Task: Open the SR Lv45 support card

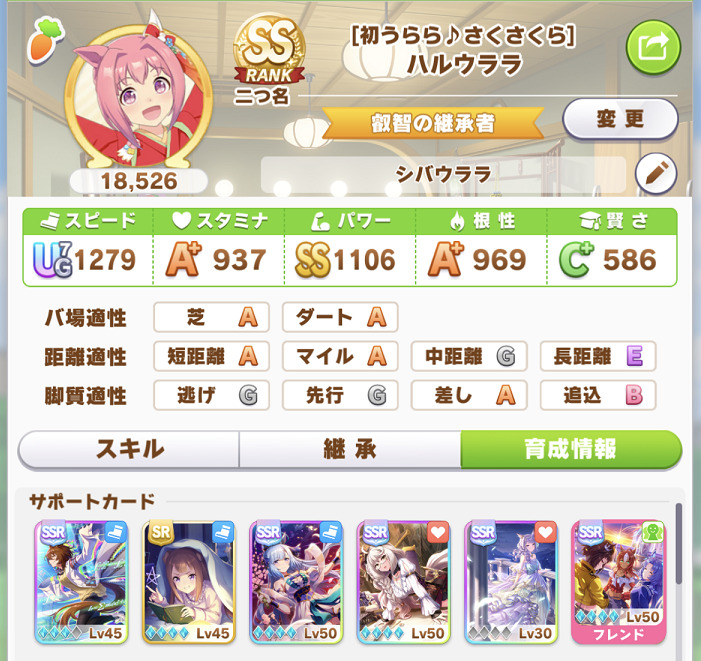Action: [189, 583]
